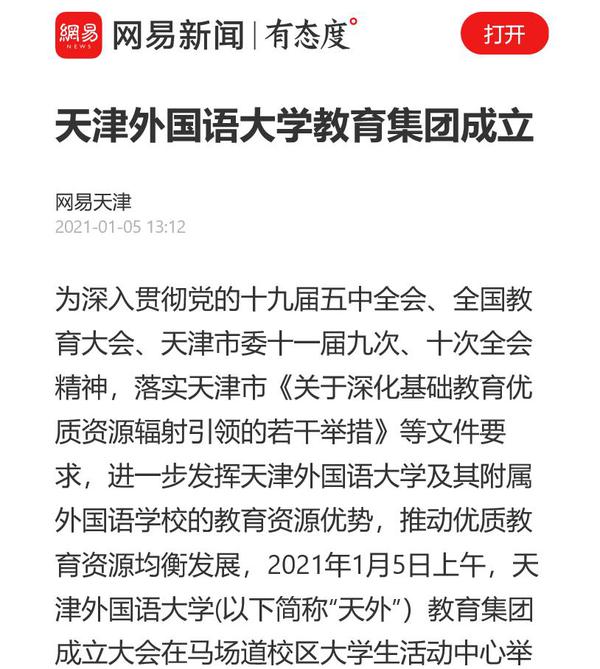Tap the red 打开 open-in-app button
Screen dimensions: 600x669
point(505,35)
